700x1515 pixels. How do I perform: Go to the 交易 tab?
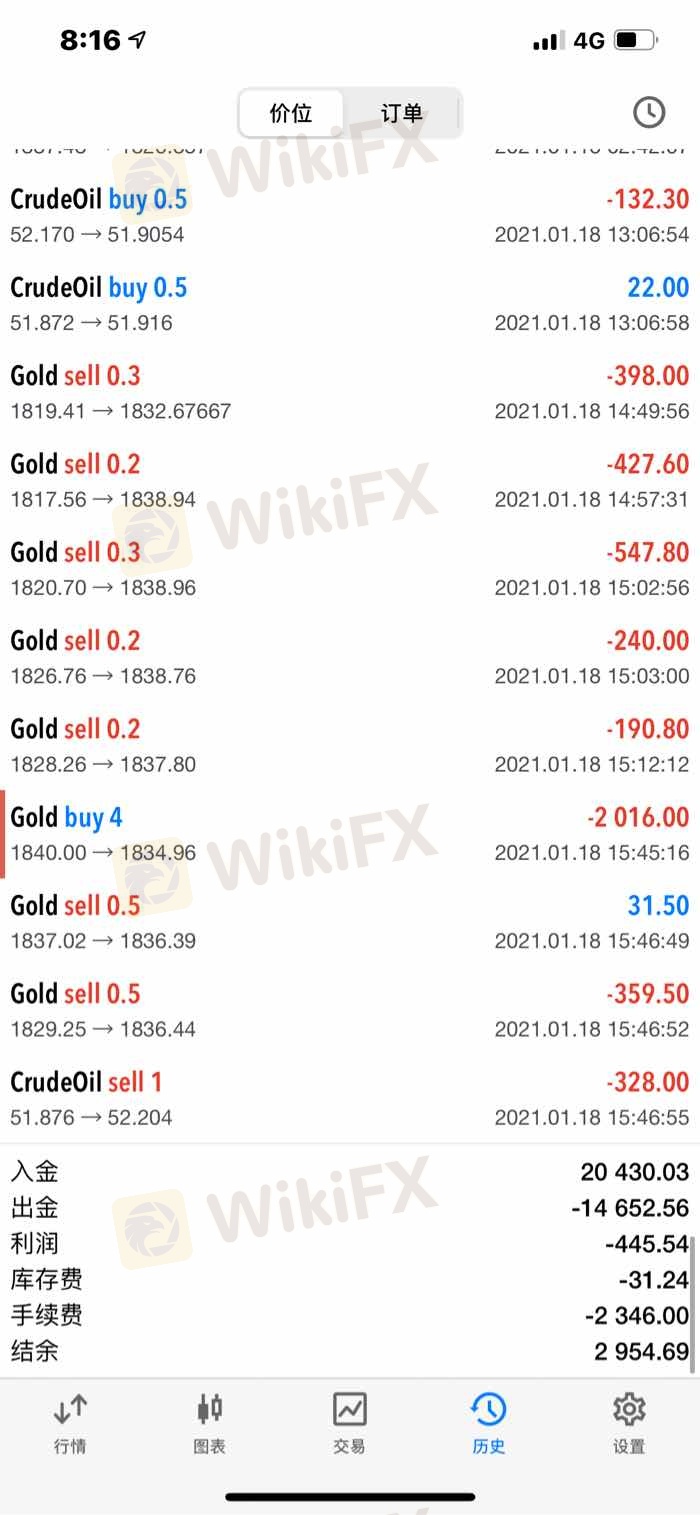tap(349, 1424)
